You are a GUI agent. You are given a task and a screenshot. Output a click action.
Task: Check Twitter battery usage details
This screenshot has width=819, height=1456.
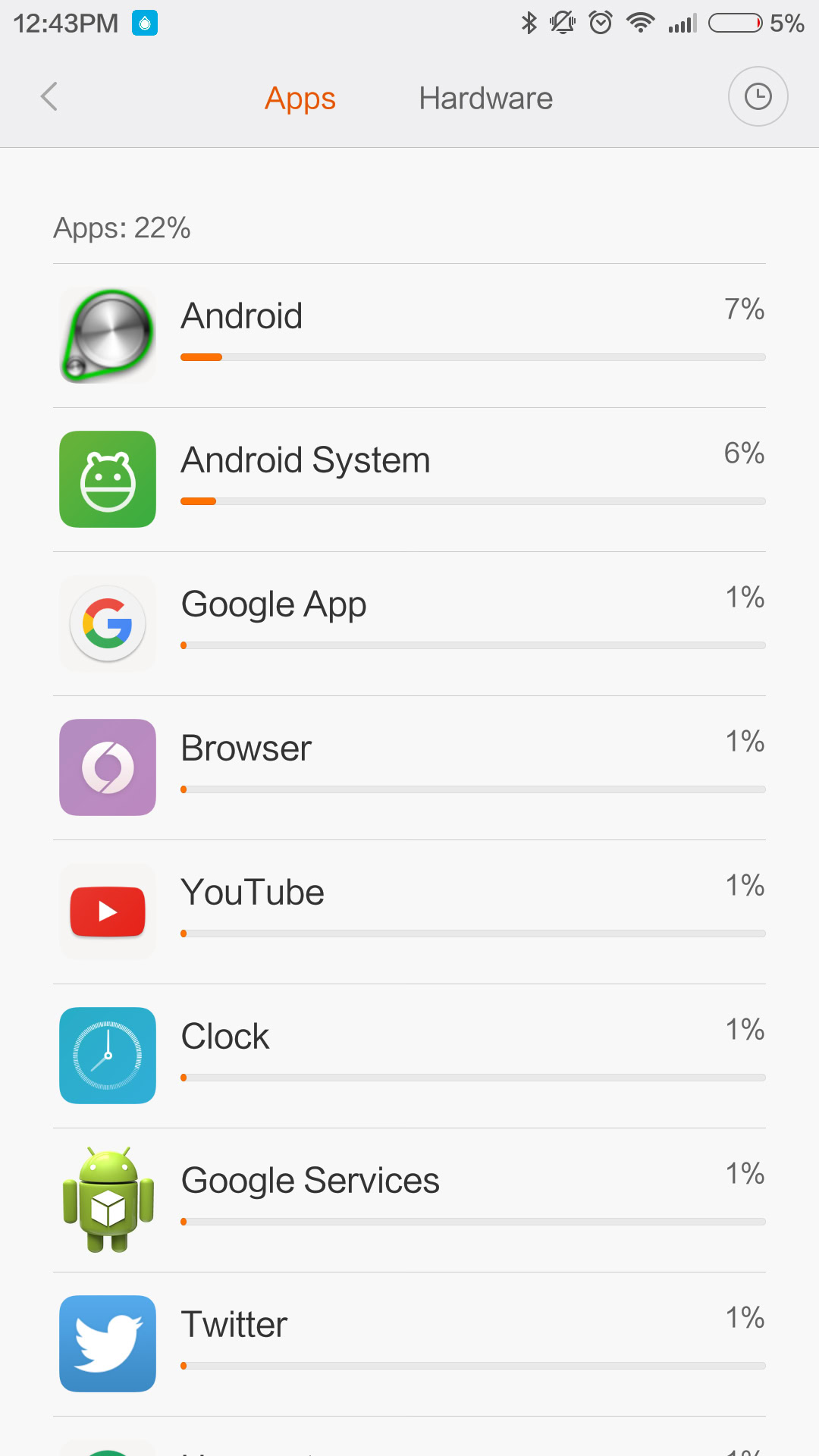[x=409, y=1344]
